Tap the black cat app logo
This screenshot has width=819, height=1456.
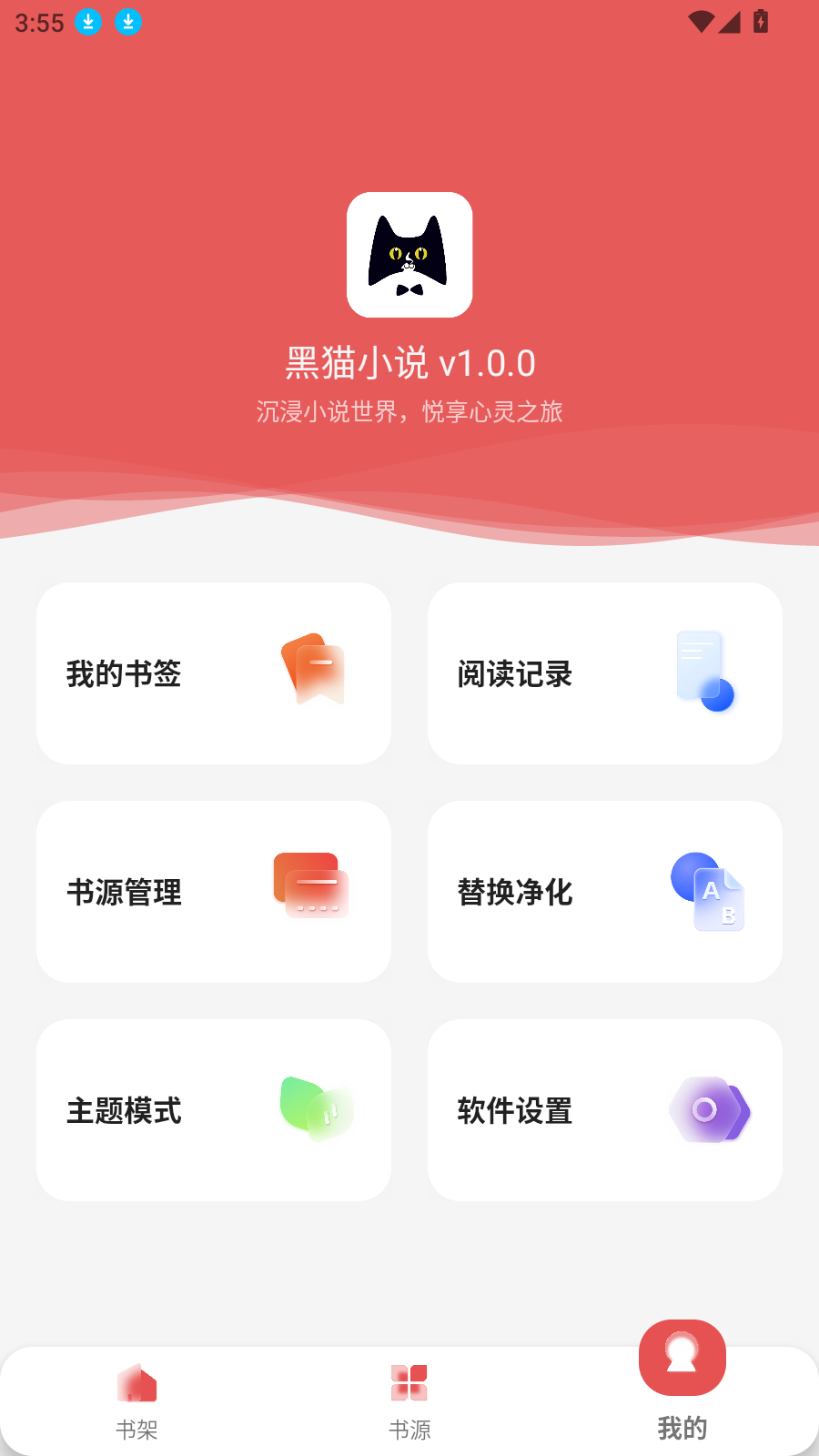tap(409, 255)
